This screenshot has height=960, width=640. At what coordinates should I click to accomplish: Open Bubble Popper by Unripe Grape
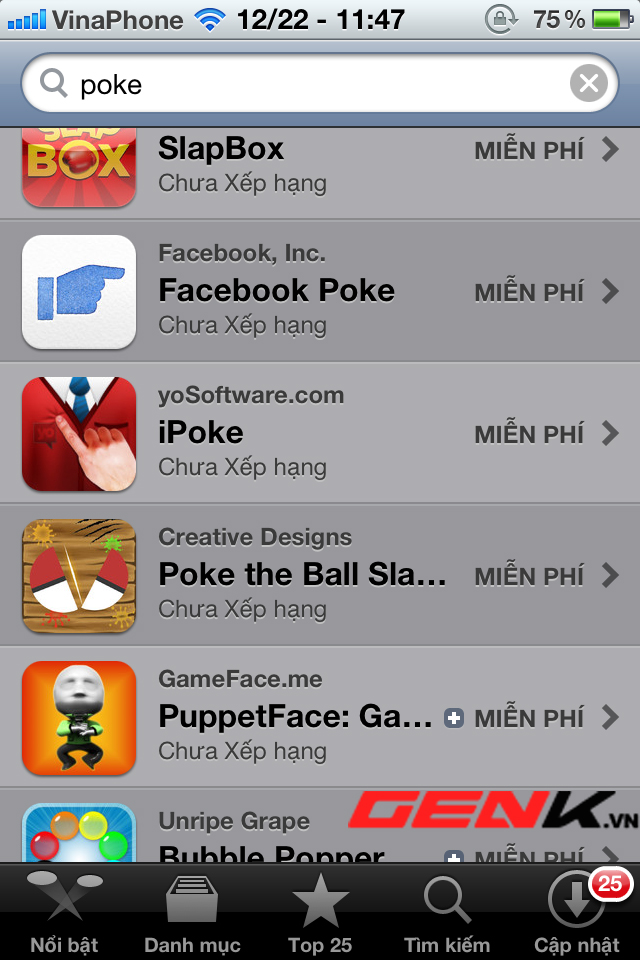(270, 838)
